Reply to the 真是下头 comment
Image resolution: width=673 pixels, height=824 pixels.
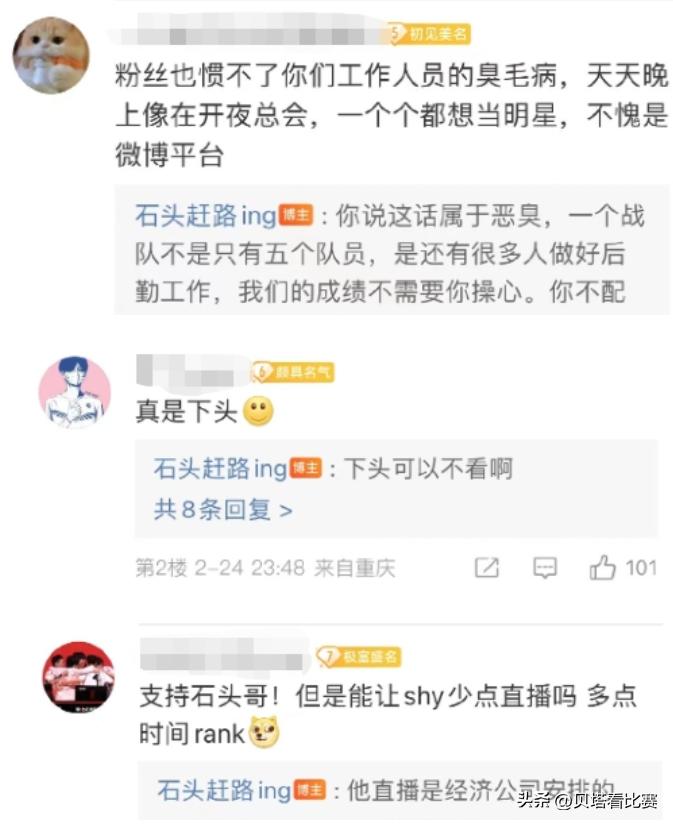coord(545,568)
